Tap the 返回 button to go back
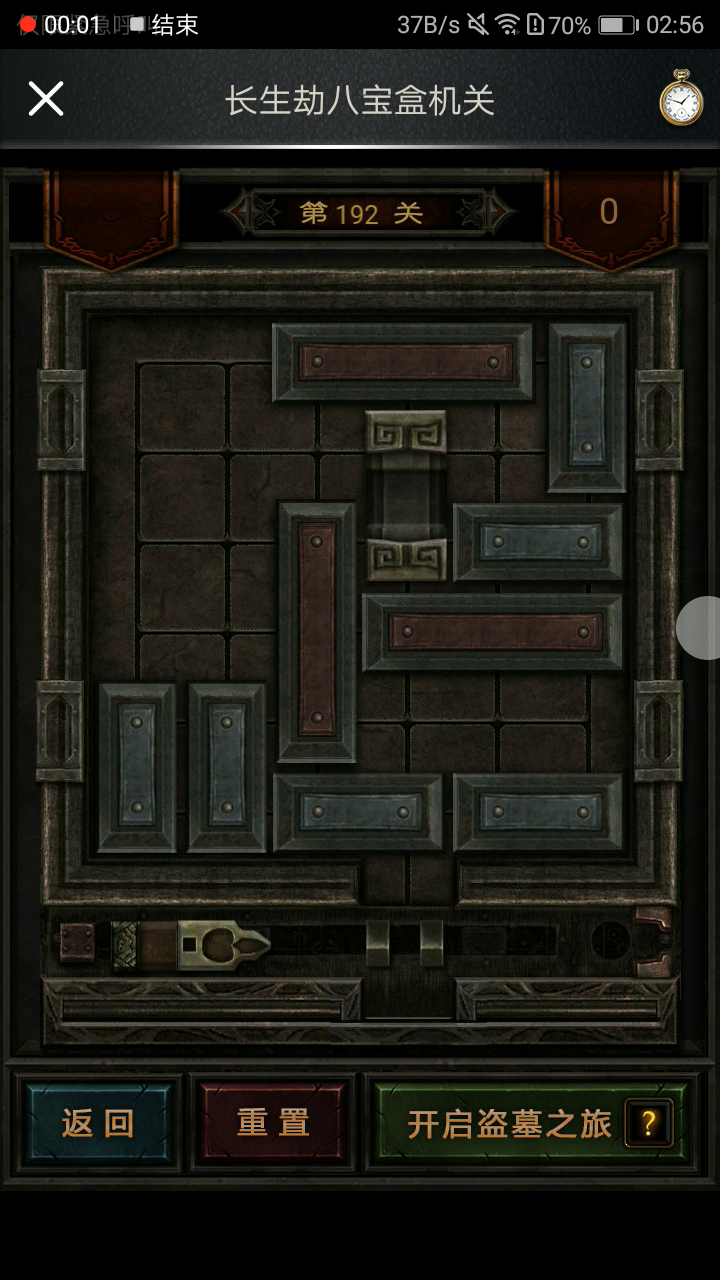 tap(98, 1123)
